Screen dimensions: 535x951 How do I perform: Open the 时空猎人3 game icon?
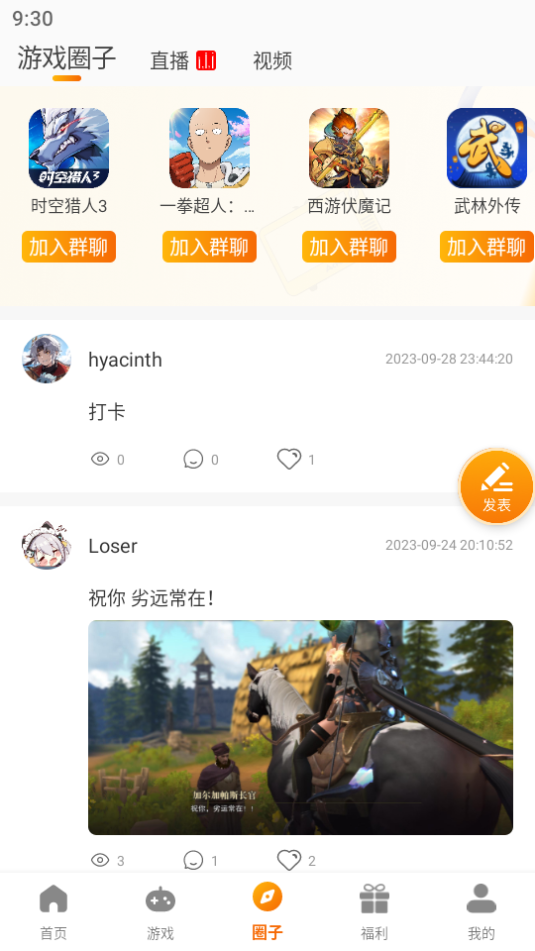69,148
